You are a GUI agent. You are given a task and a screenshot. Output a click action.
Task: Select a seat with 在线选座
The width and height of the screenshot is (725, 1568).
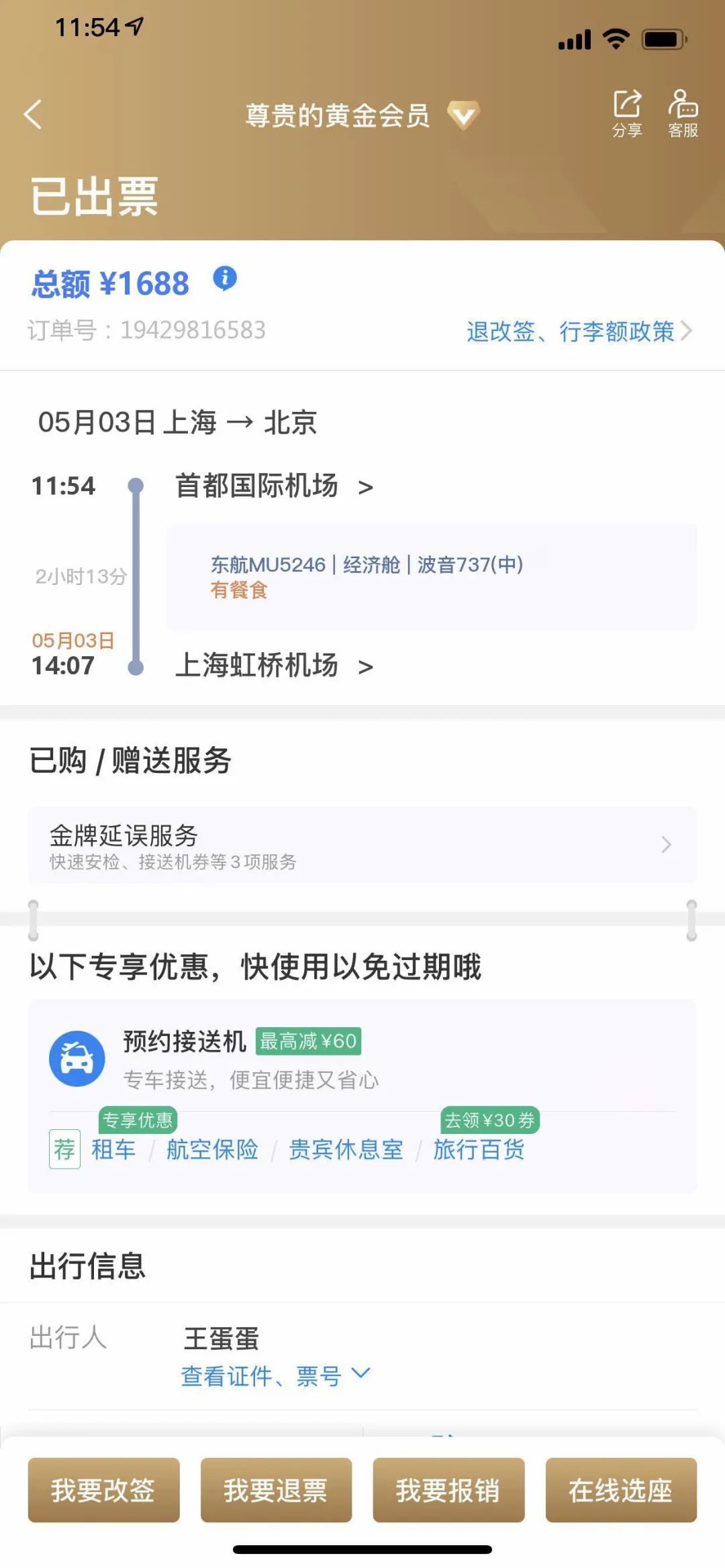pos(621,1490)
